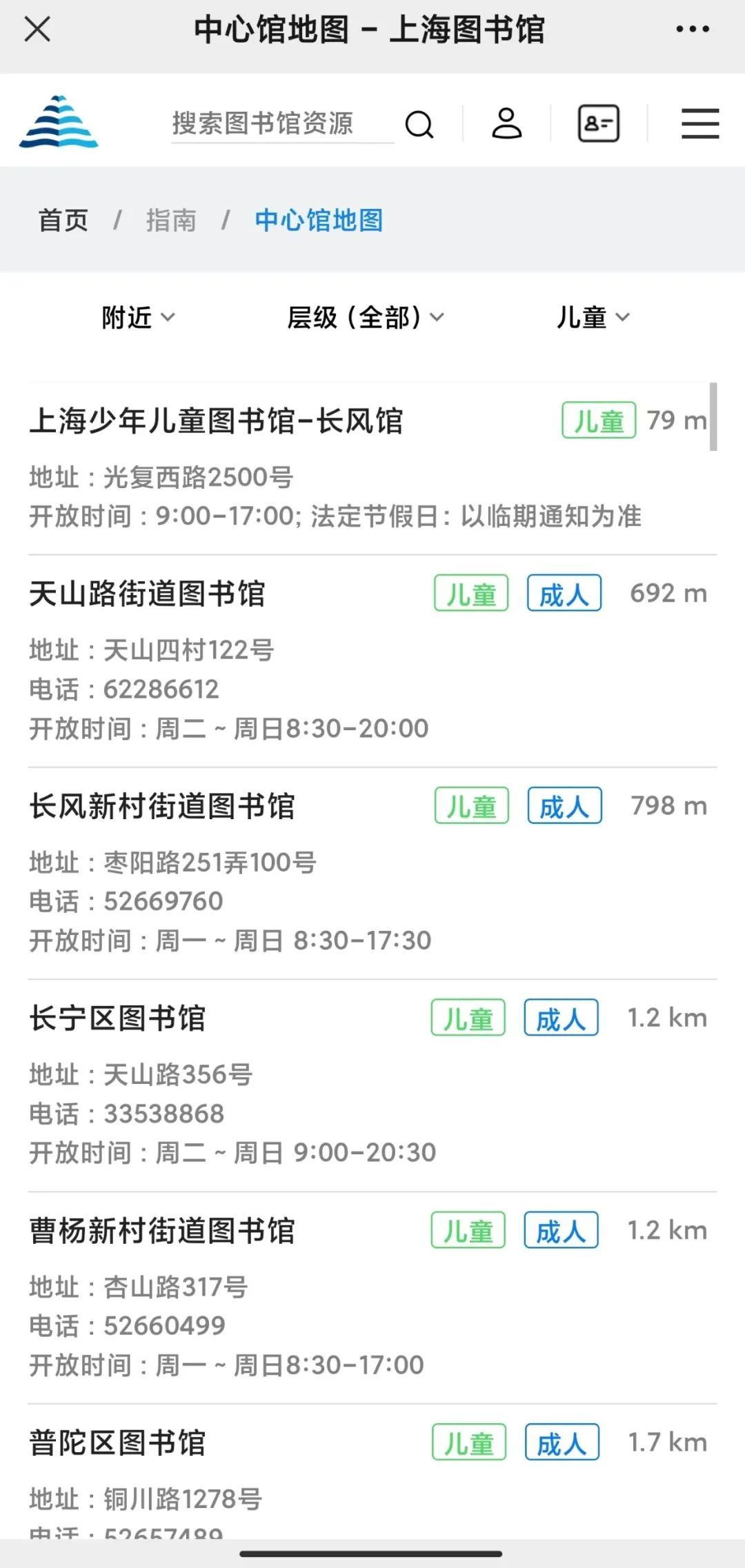Tap the Shanghai Library logo
745x1568 pixels.
point(59,123)
